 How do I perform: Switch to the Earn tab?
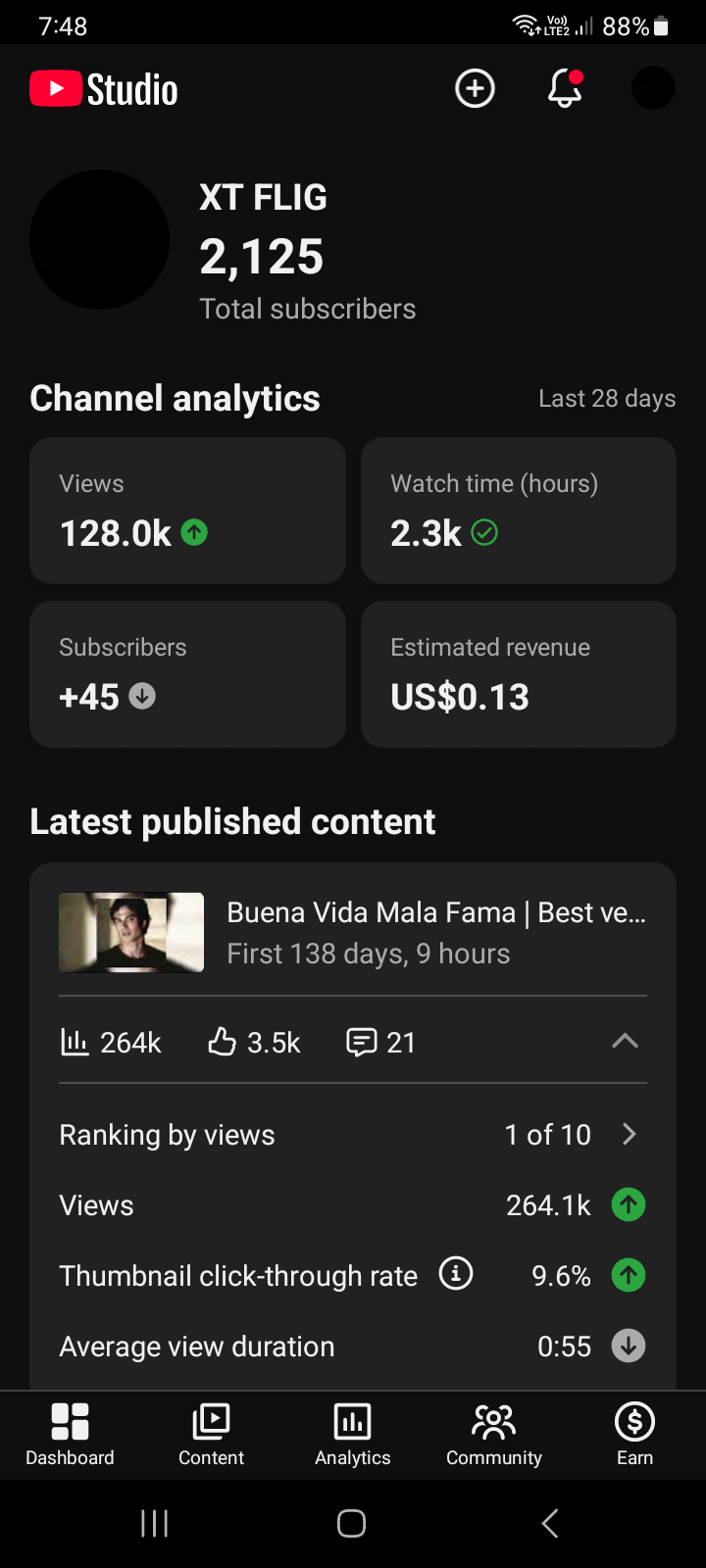634,1435
